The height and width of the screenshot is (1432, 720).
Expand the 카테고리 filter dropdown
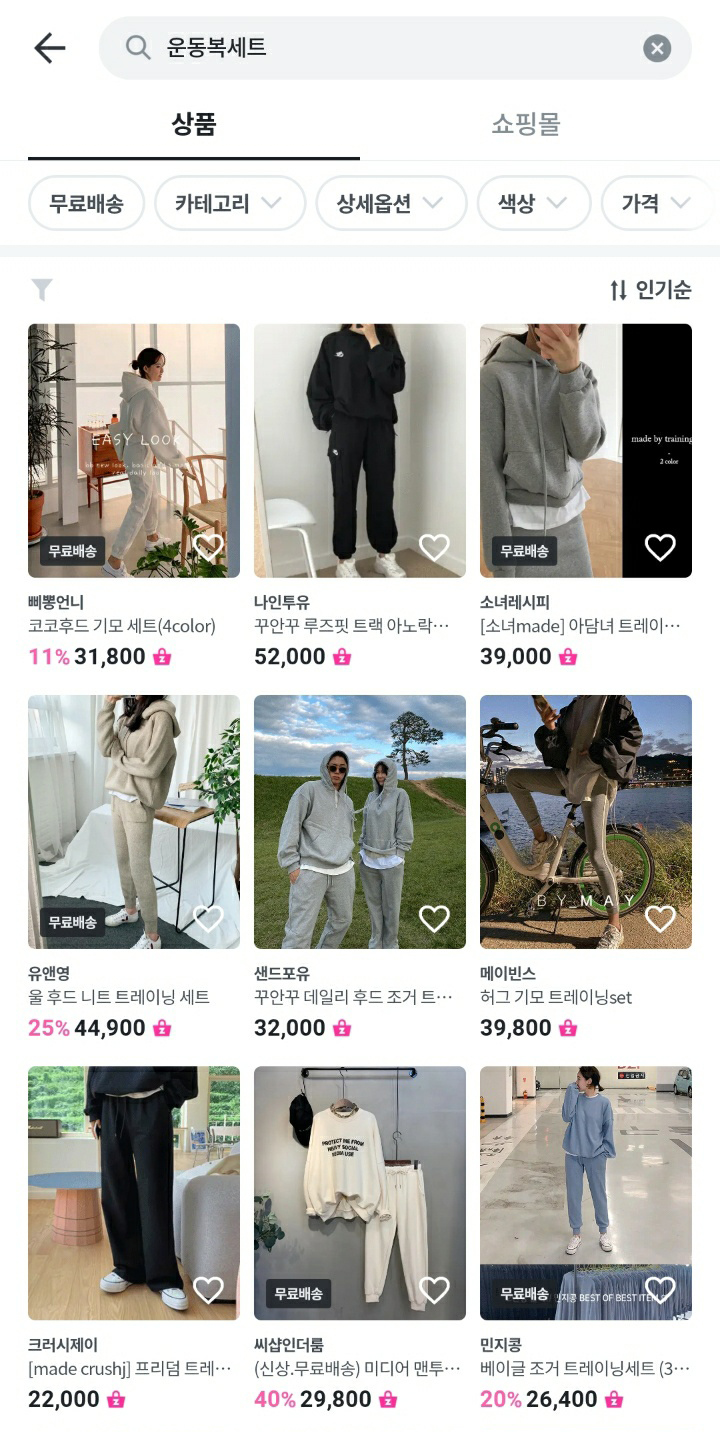click(x=230, y=203)
